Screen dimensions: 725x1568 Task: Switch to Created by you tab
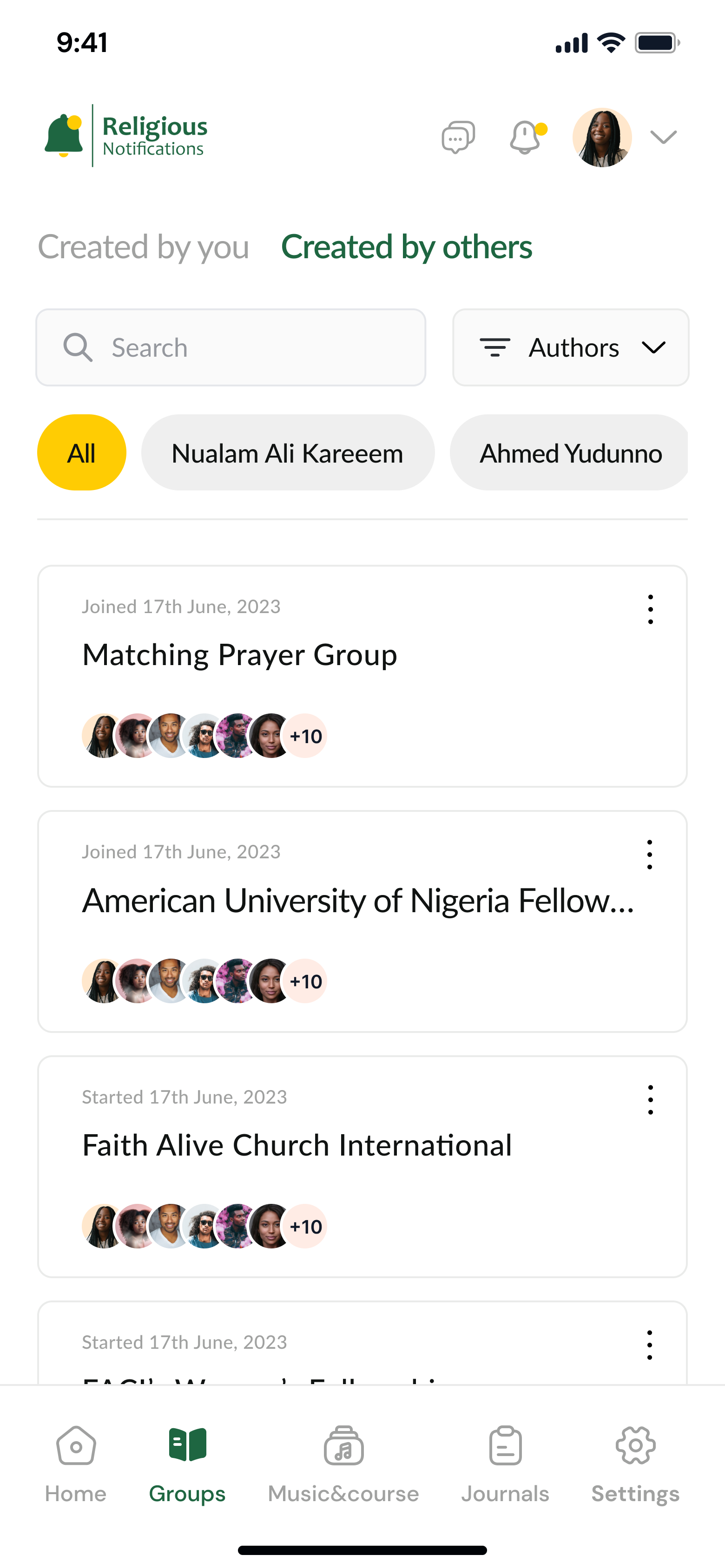pyautogui.click(x=144, y=247)
